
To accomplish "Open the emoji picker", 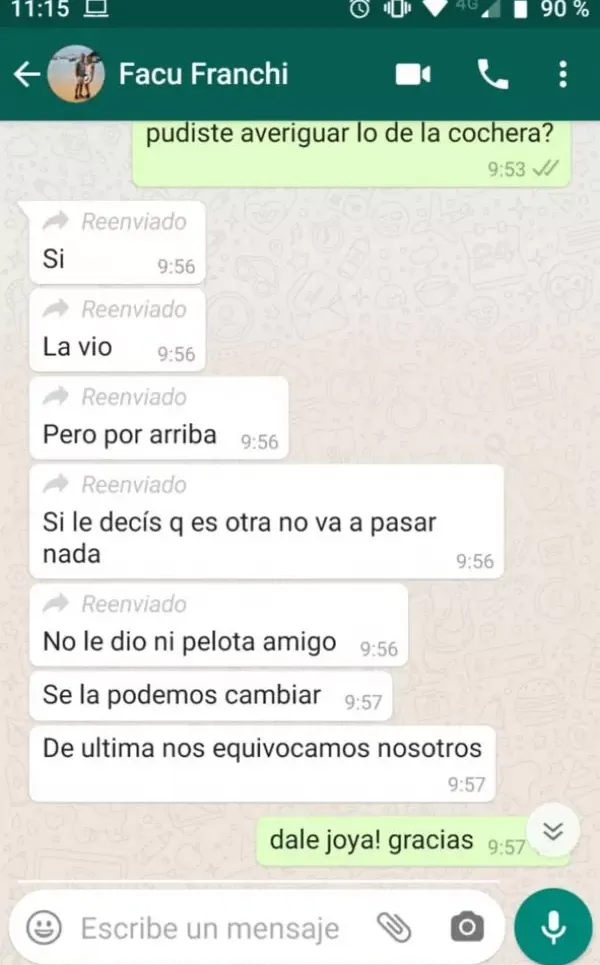I will coord(44,929).
